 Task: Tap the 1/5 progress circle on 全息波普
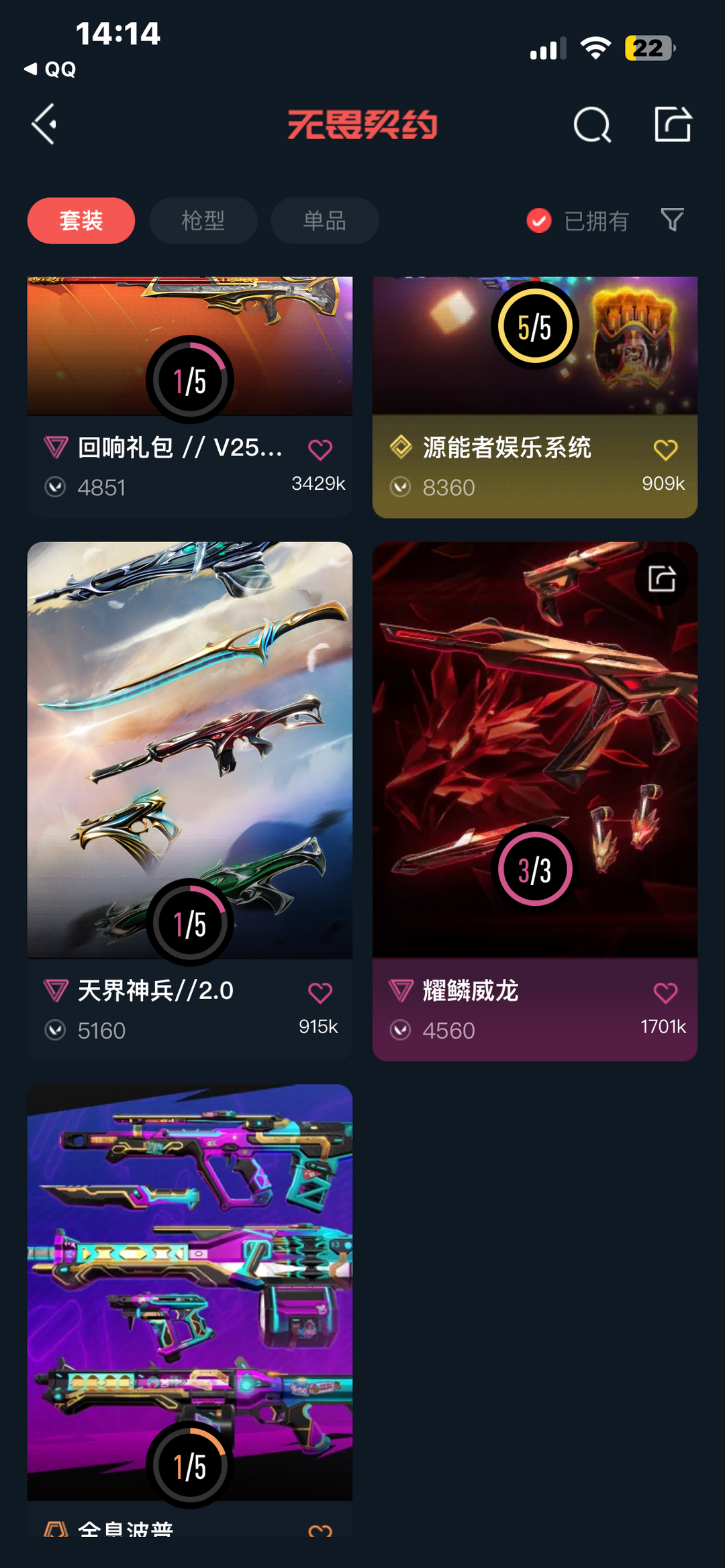click(190, 1466)
